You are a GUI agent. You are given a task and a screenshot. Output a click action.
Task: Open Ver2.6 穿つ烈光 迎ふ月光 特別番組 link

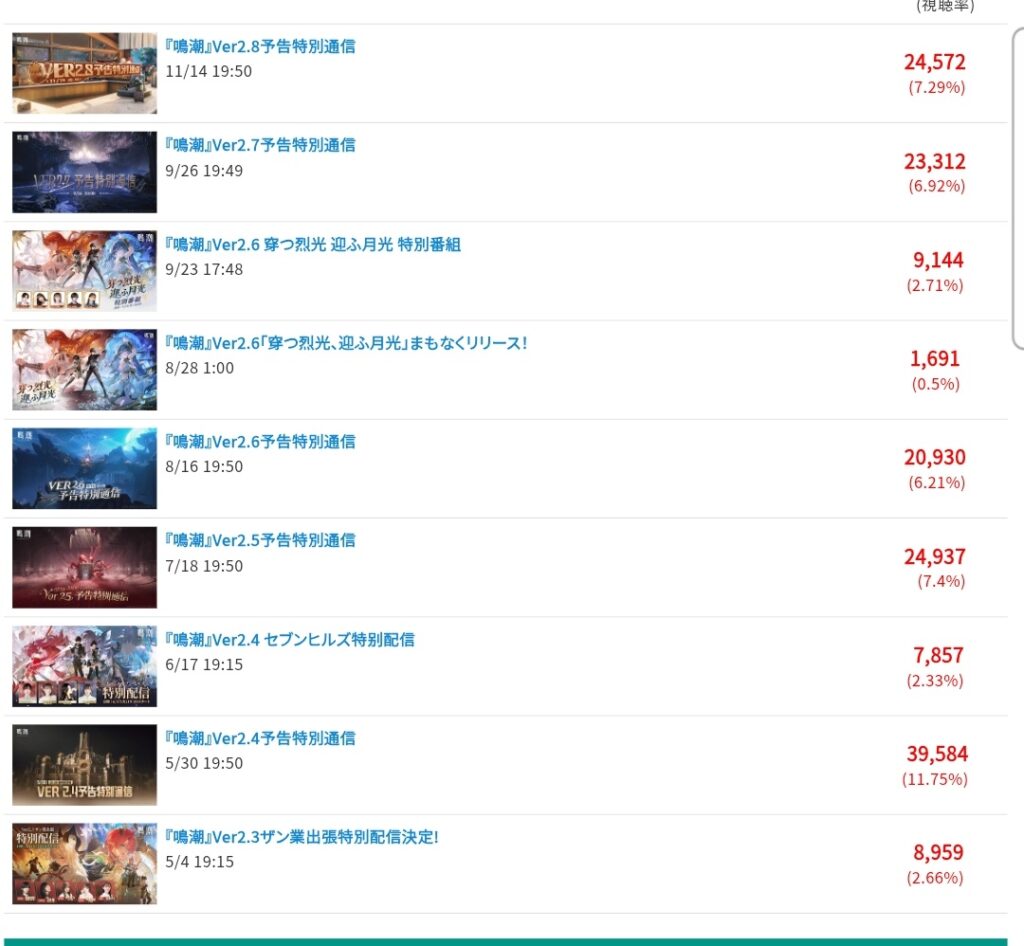point(313,244)
